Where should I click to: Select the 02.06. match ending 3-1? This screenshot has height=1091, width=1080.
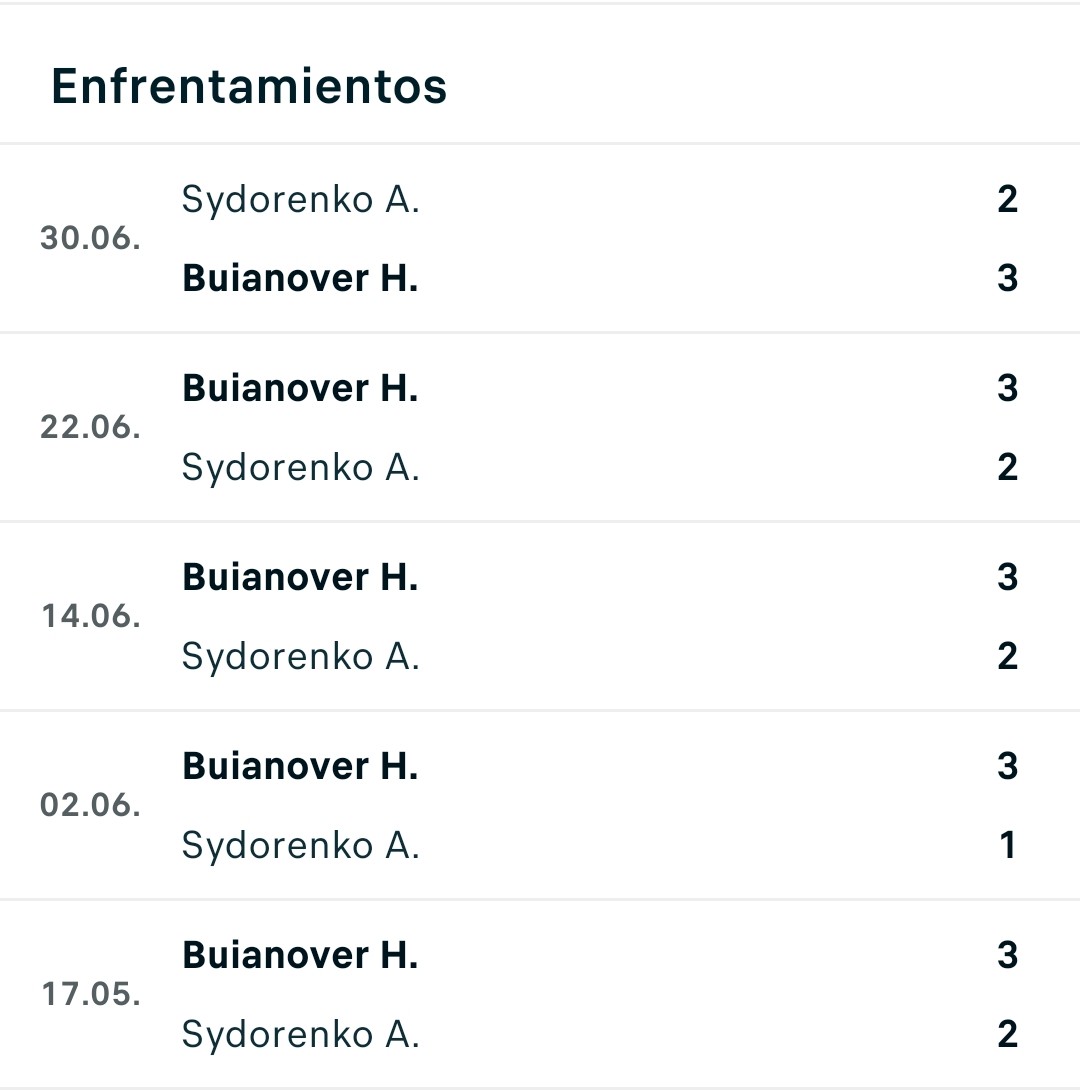[540, 806]
